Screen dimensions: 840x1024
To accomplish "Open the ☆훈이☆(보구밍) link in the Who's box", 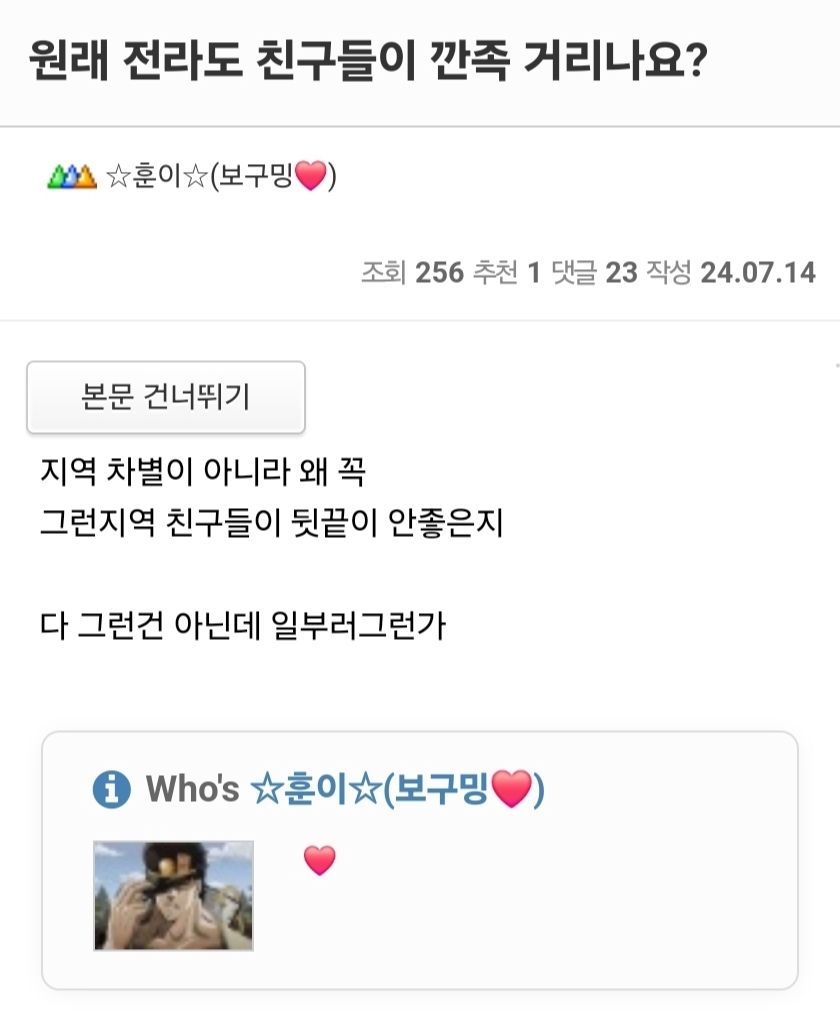I will point(396,789).
